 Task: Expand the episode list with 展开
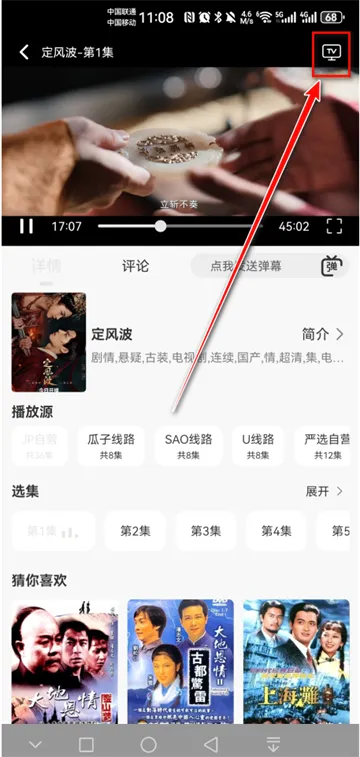[324, 491]
